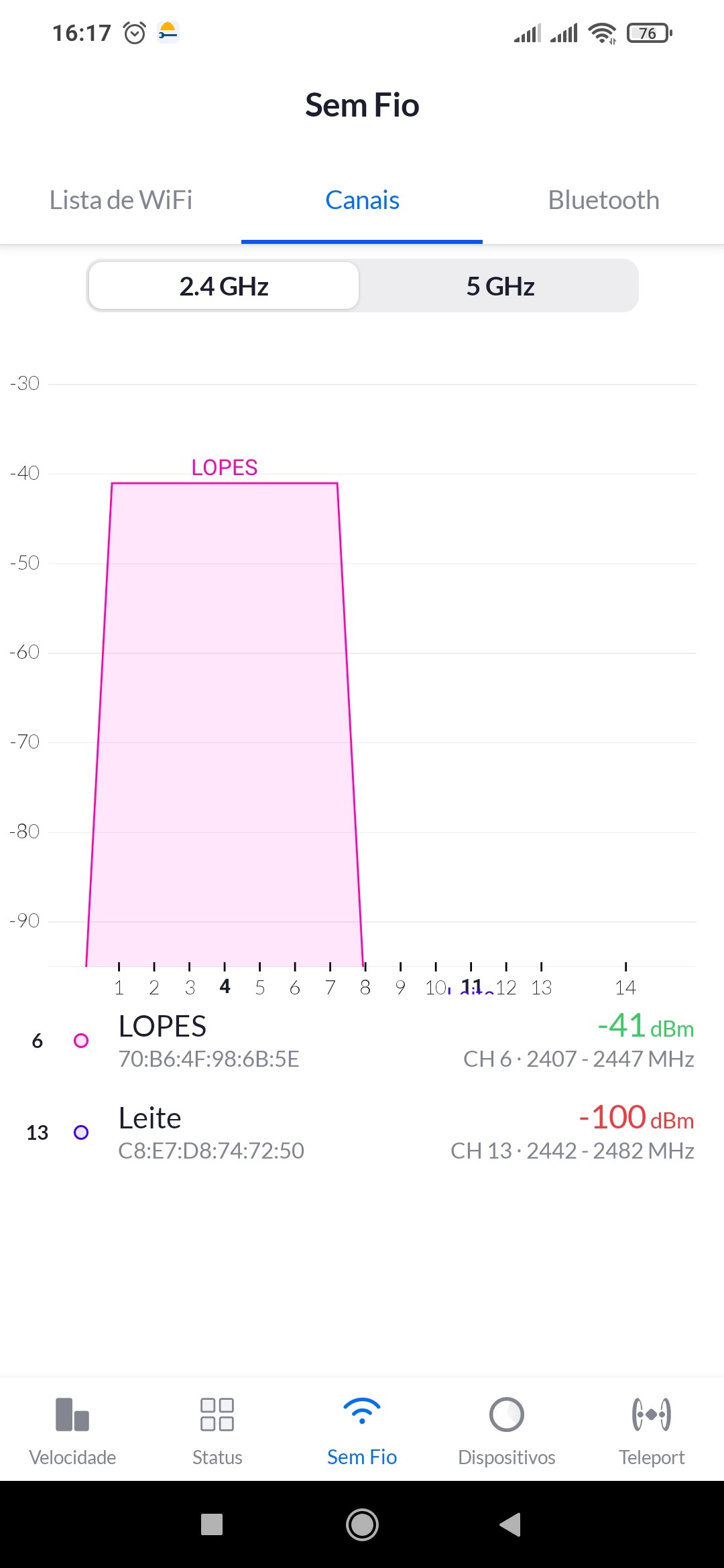
Task: Return to the home screen
Action: coord(362,1524)
